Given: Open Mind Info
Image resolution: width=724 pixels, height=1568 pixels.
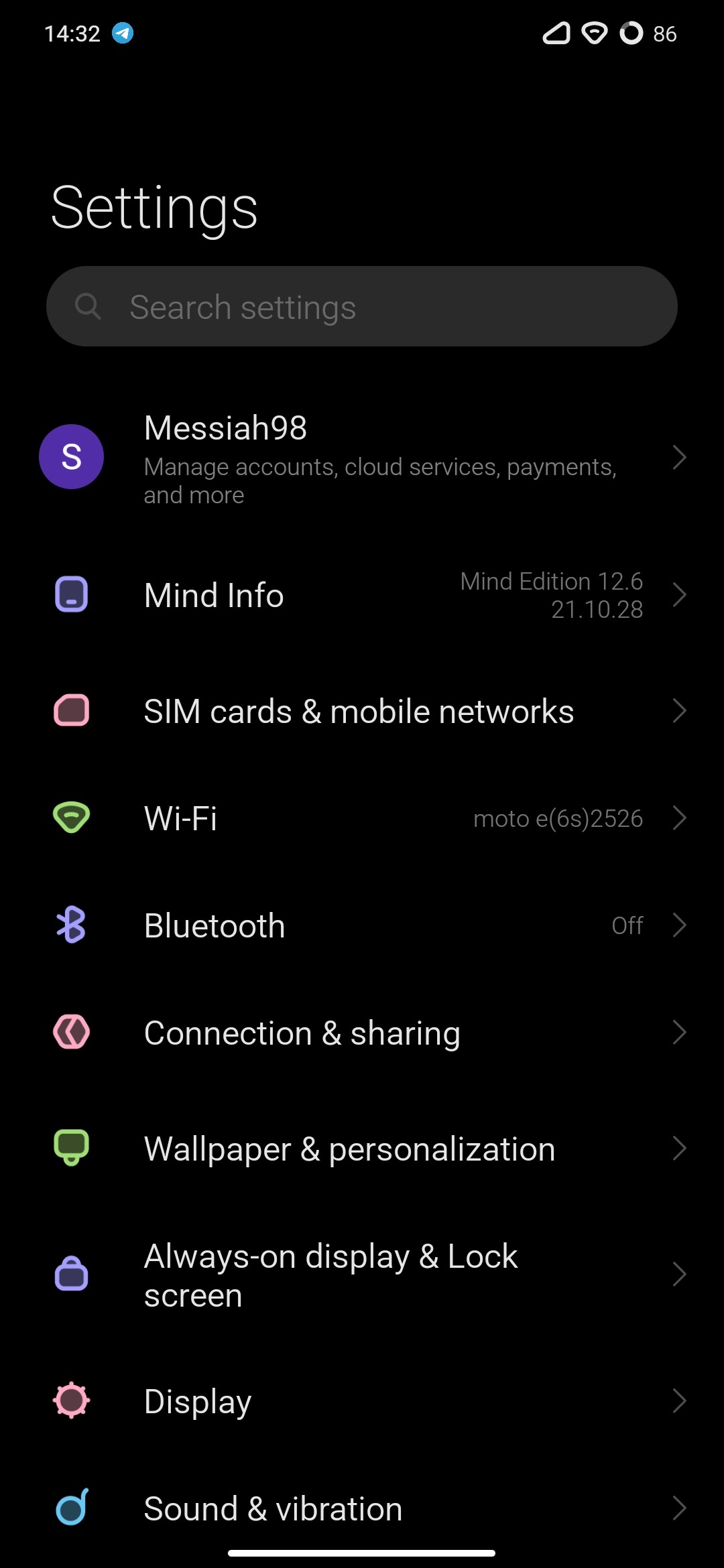Looking at the screenshot, I should (362, 595).
